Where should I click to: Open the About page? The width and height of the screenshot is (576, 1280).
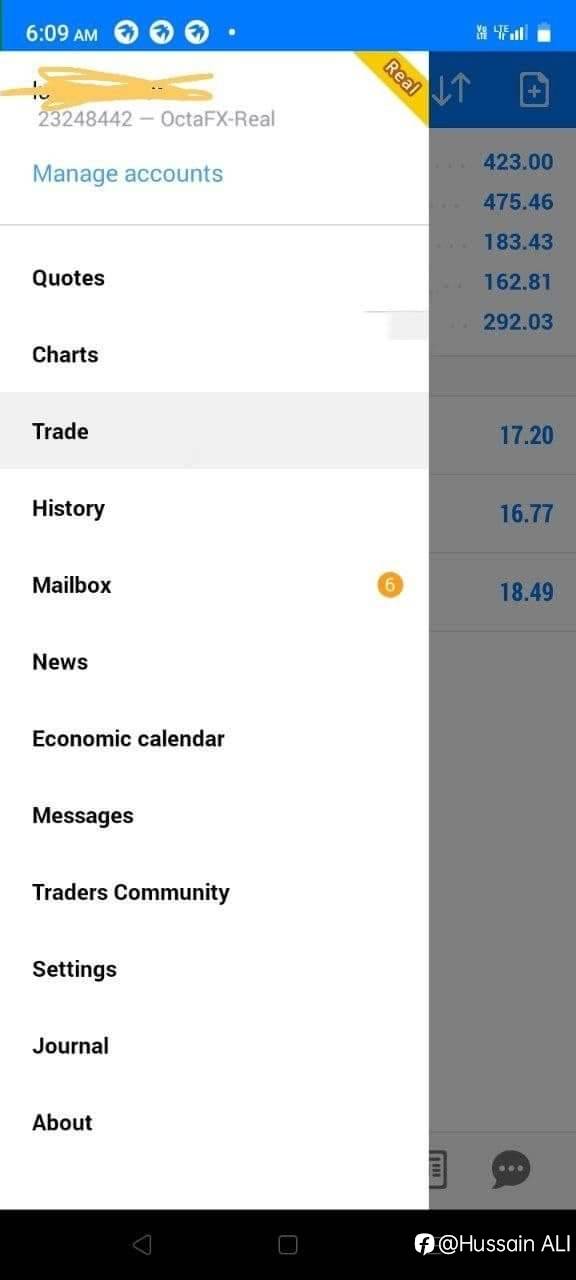point(214,1123)
